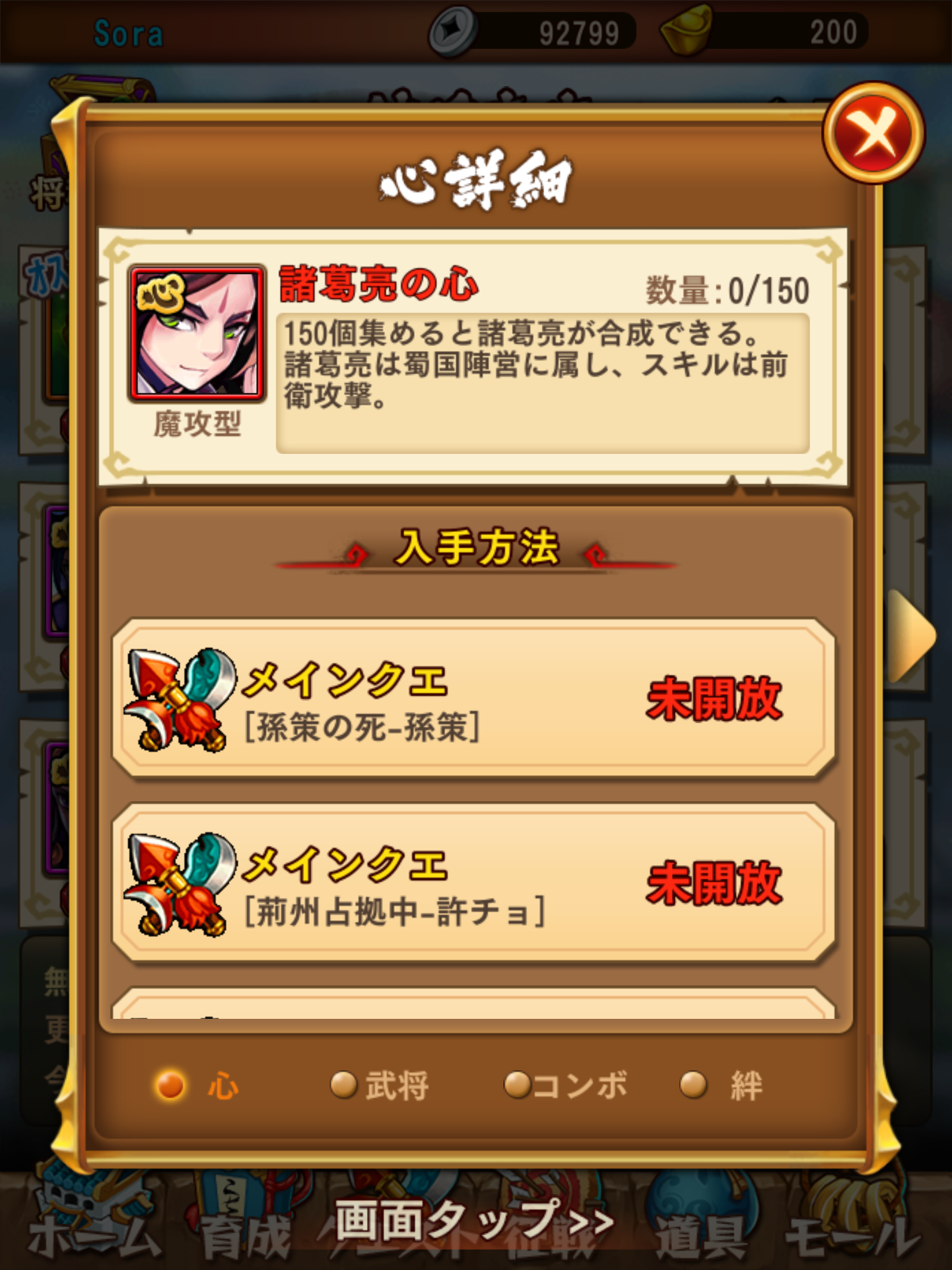Switch to the コンボ tab
The height and width of the screenshot is (1270, 952).
click(565, 1085)
